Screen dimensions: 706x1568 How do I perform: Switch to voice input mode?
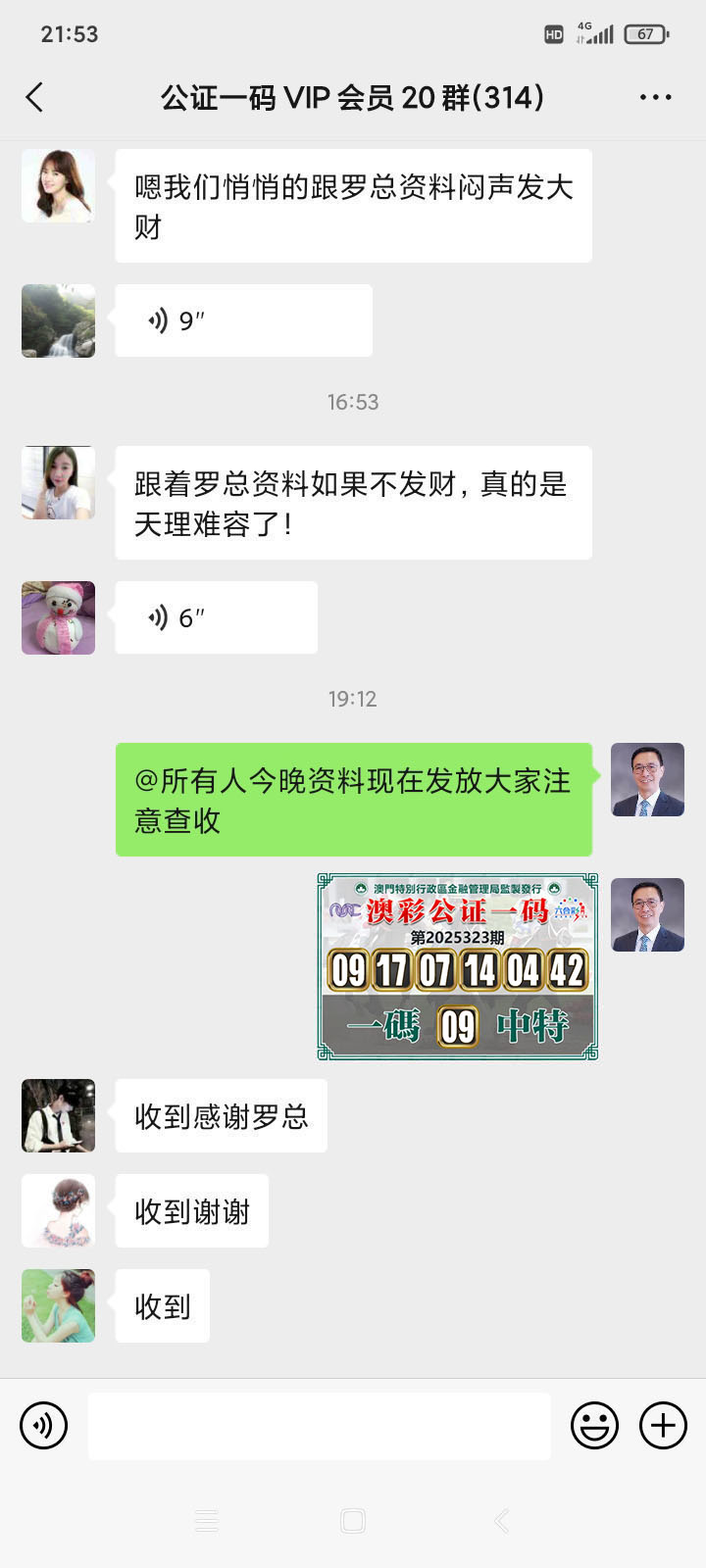coord(44,1425)
